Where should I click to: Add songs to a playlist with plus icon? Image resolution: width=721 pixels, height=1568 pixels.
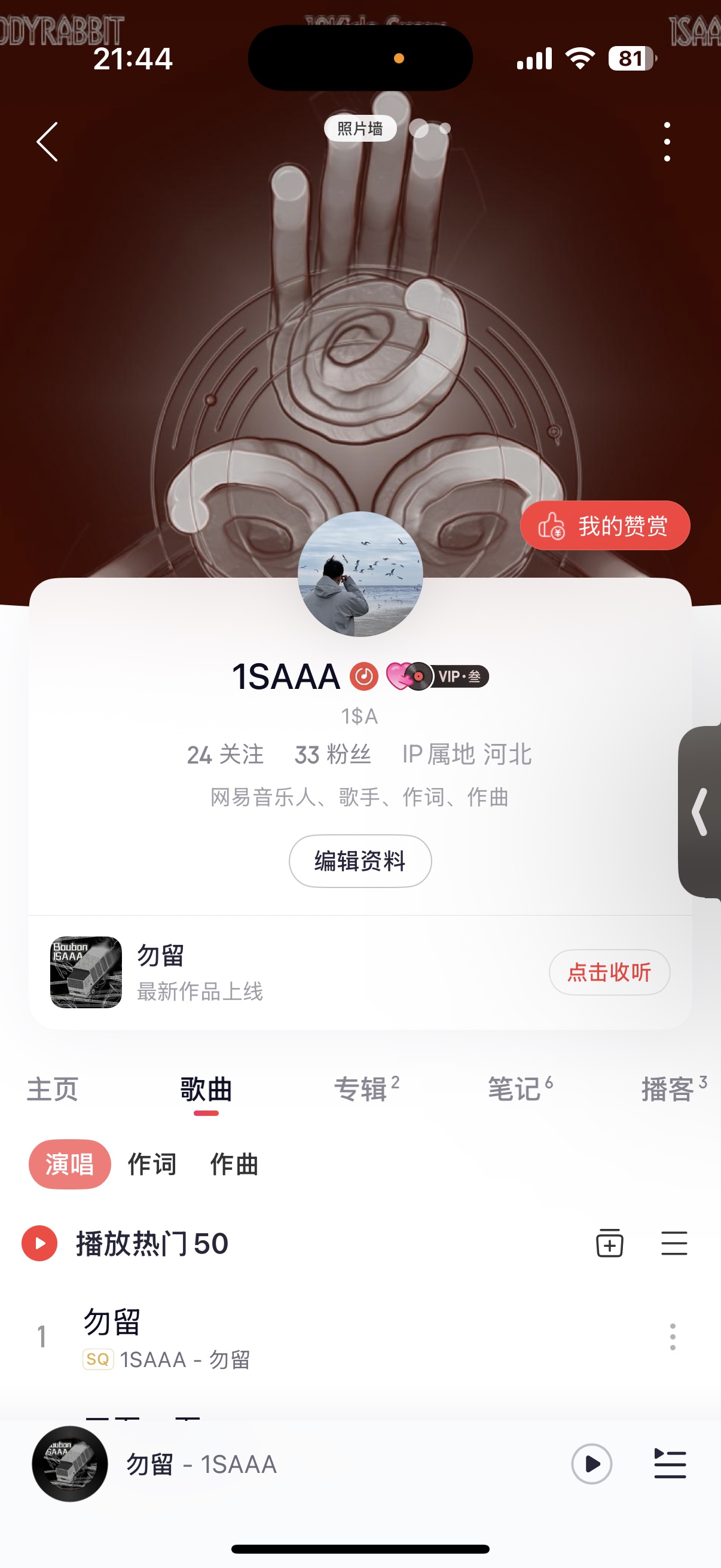pyautogui.click(x=609, y=1243)
